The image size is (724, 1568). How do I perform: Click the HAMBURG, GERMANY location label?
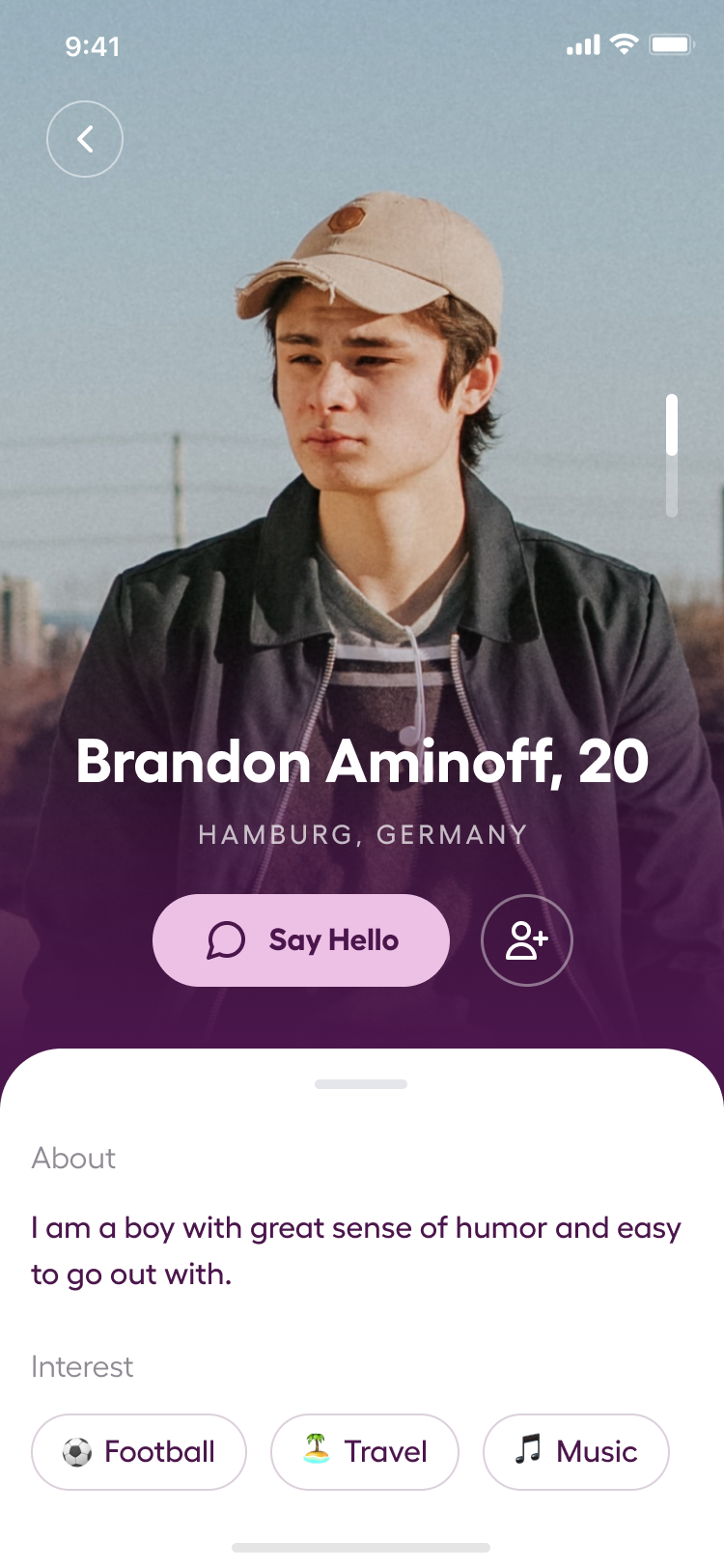(362, 833)
